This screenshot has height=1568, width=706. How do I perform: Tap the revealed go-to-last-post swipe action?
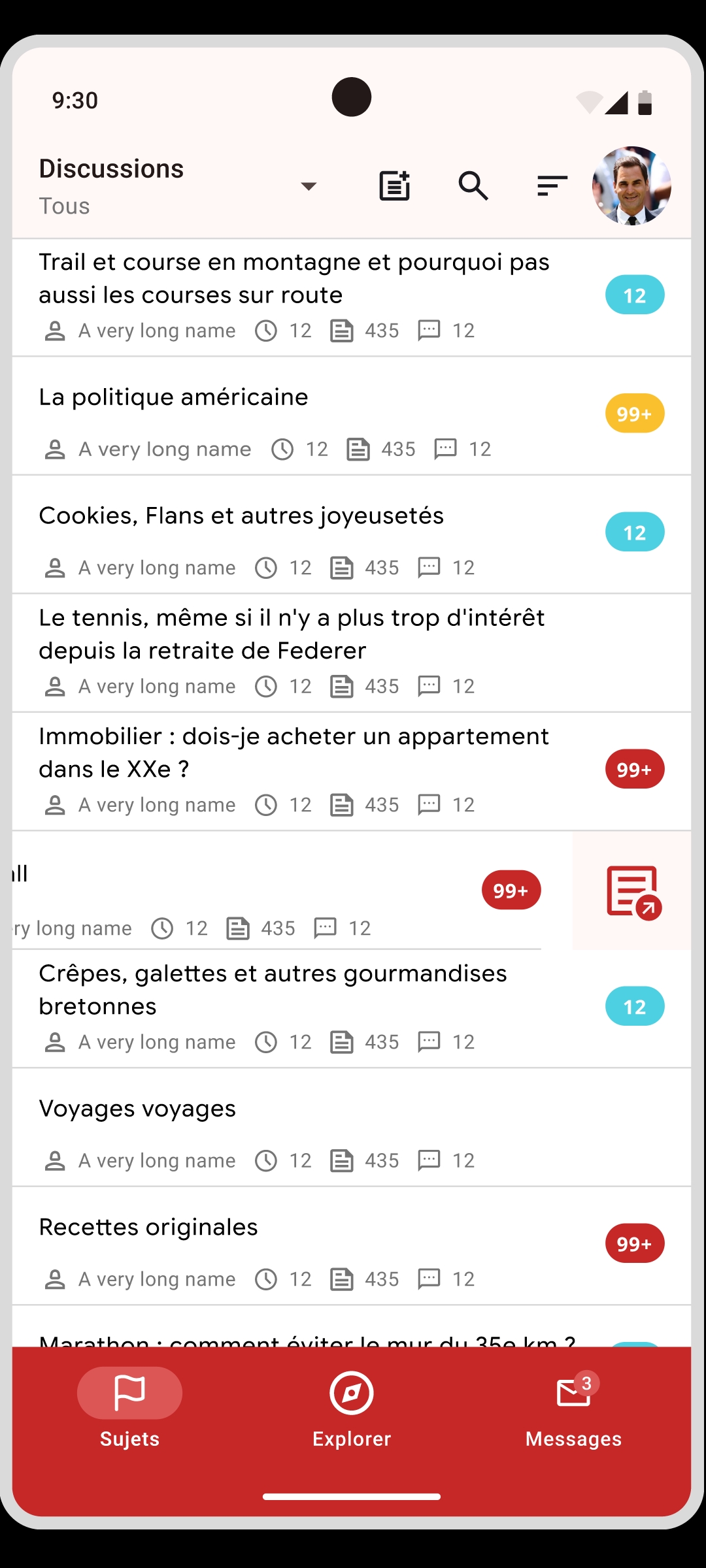[631, 891]
